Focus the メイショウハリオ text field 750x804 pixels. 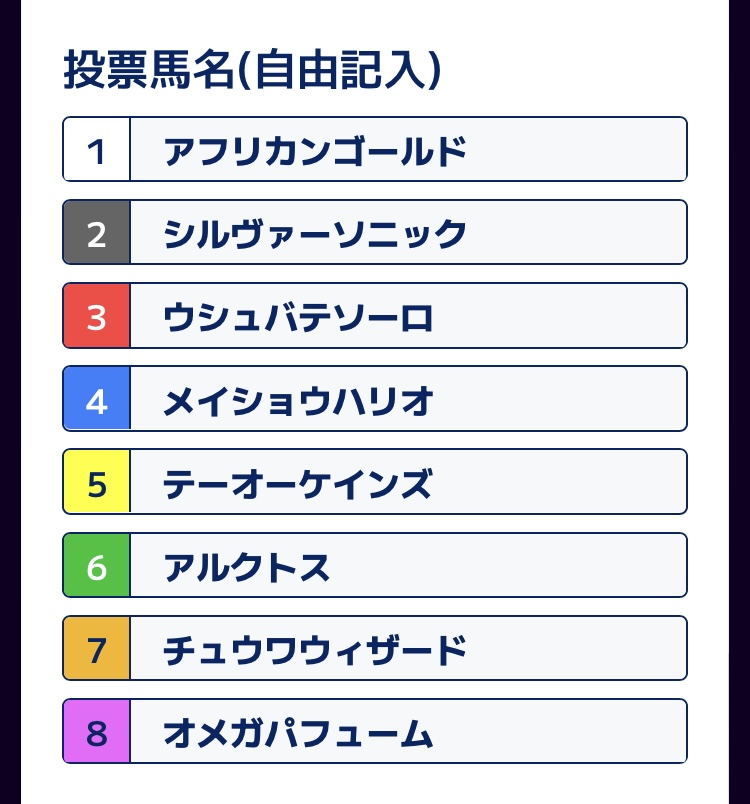408,399
